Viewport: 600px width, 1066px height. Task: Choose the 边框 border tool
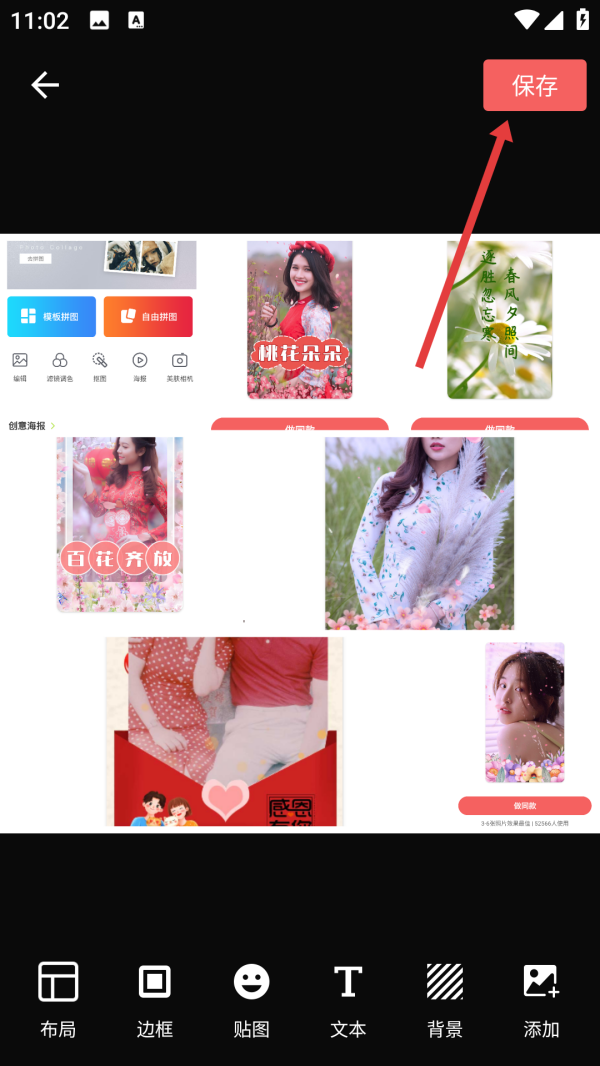(x=155, y=998)
